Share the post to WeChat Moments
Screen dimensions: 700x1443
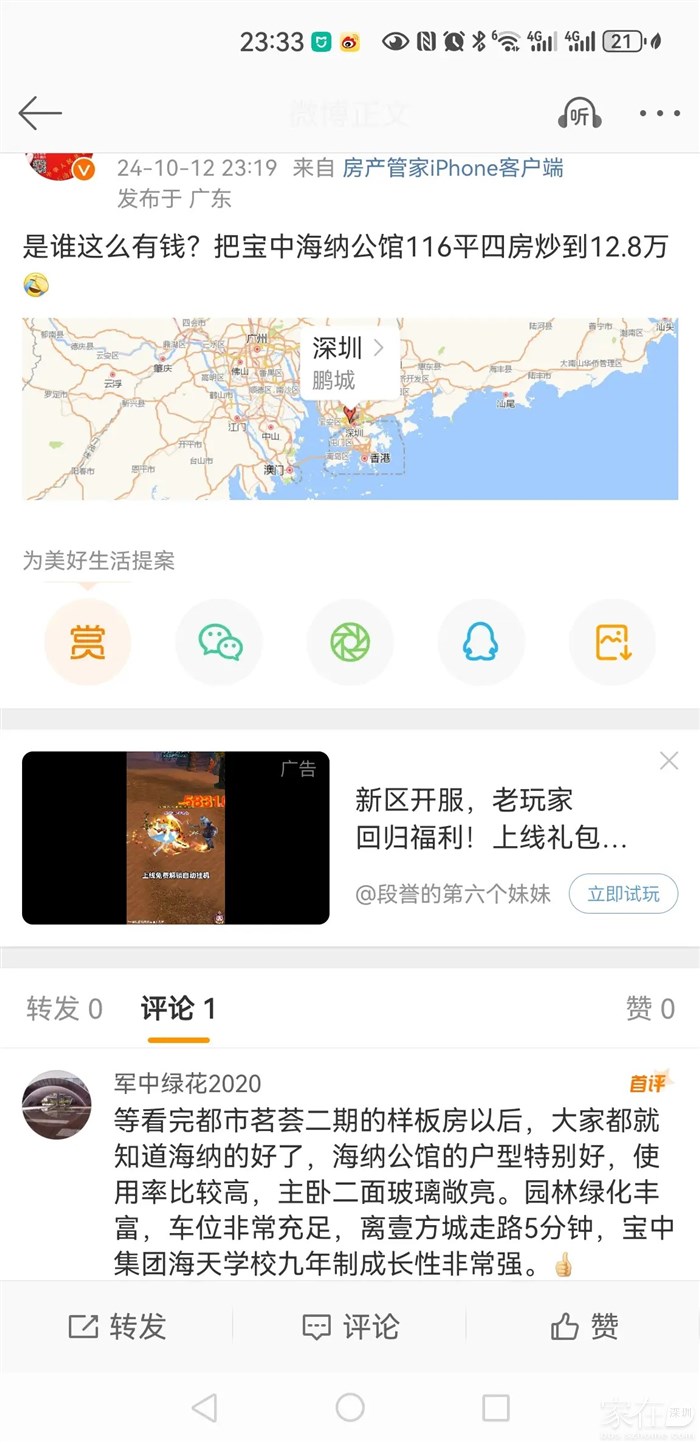click(x=350, y=642)
